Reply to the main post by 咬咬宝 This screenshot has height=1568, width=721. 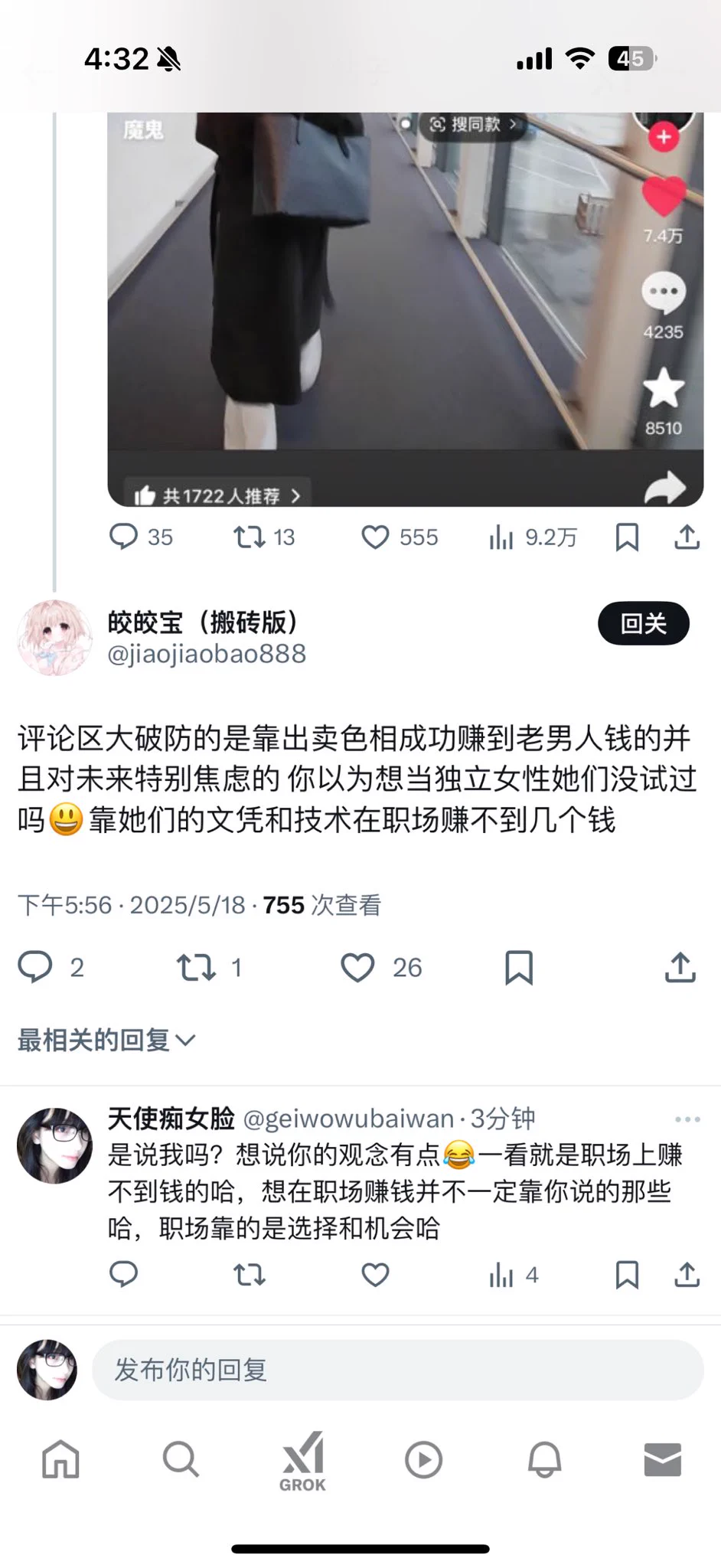coord(35,967)
